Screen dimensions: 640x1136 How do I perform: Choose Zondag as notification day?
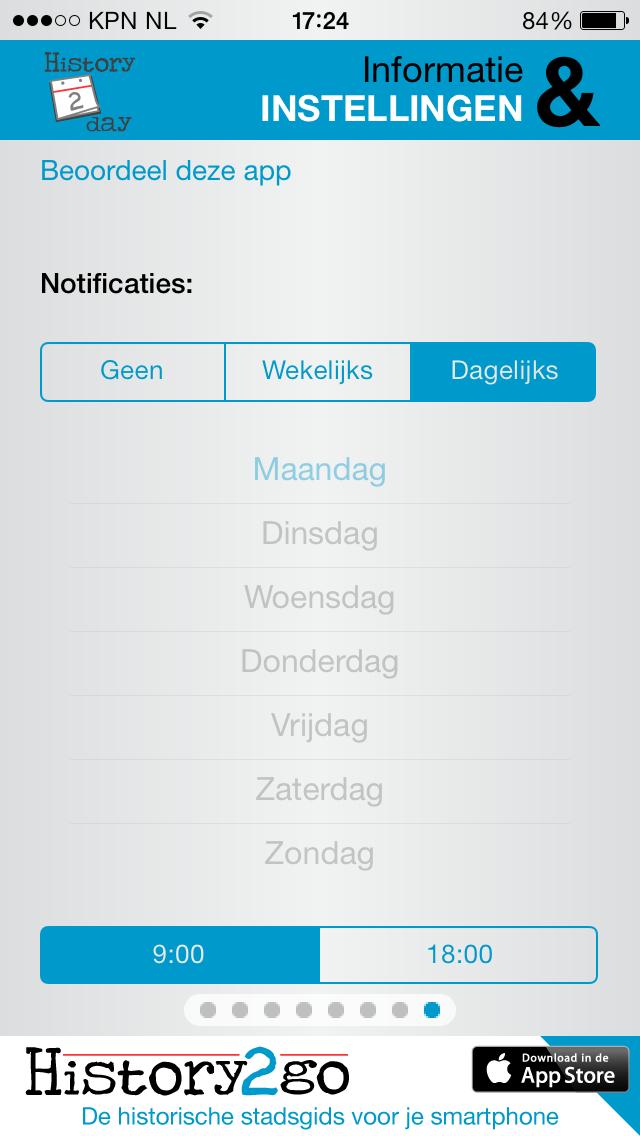click(320, 854)
